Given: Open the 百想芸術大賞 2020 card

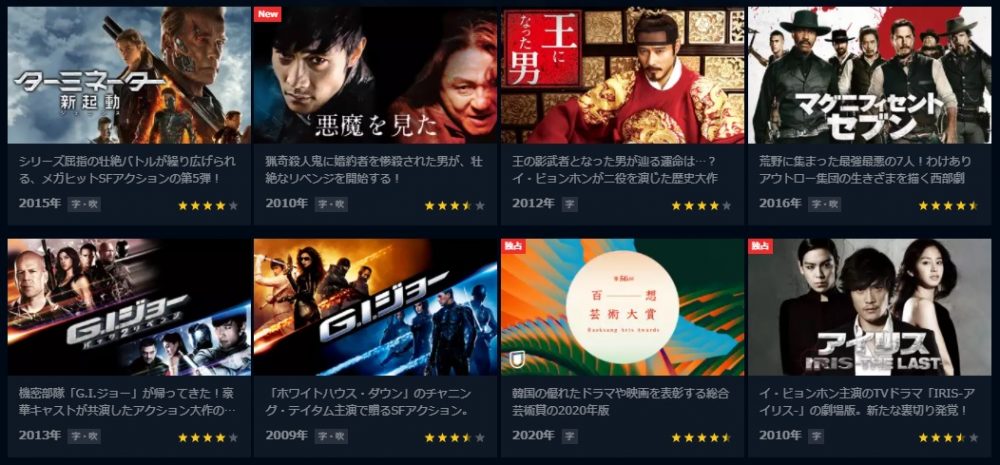Looking at the screenshot, I should point(622,307).
